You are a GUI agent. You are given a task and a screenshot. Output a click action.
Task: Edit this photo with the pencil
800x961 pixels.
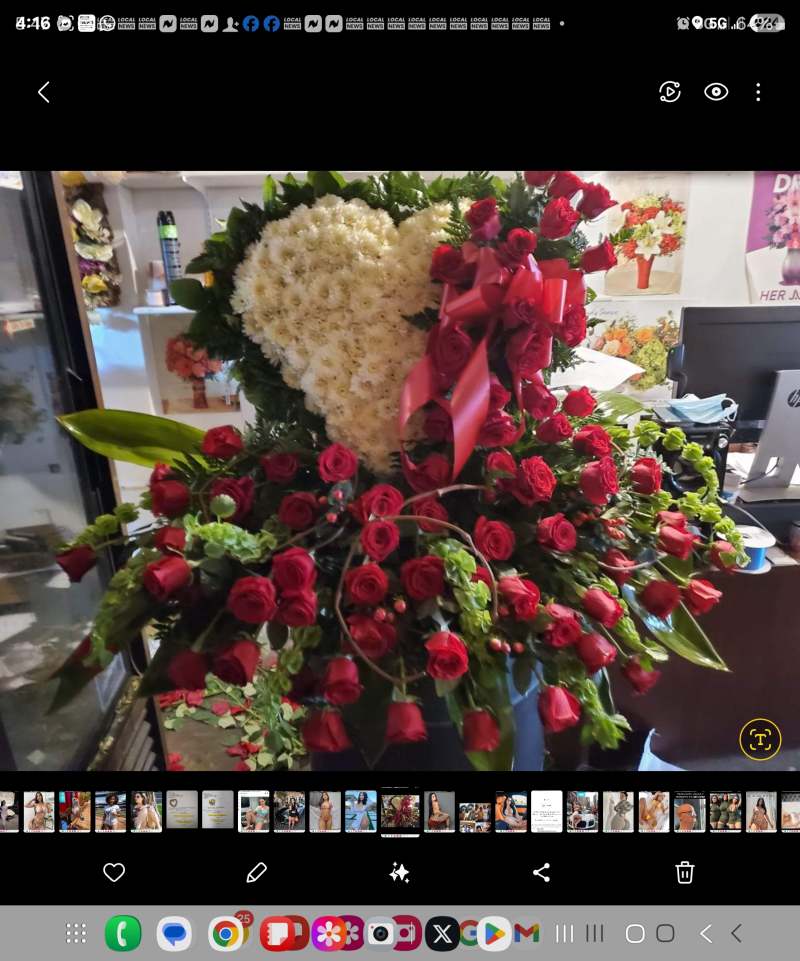(257, 872)
